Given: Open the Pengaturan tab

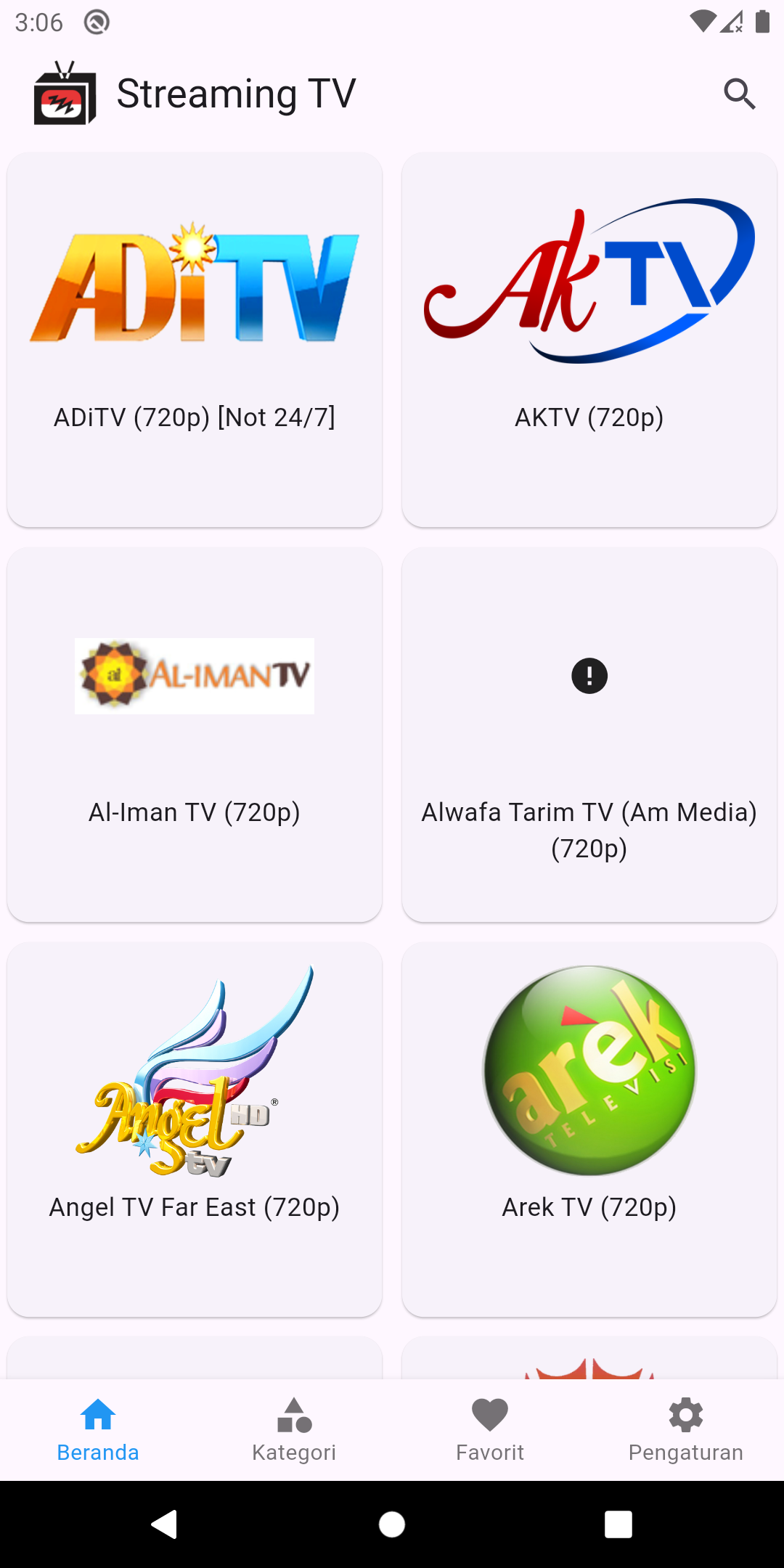Looking at the screenshot, I should click(686, 1430).
